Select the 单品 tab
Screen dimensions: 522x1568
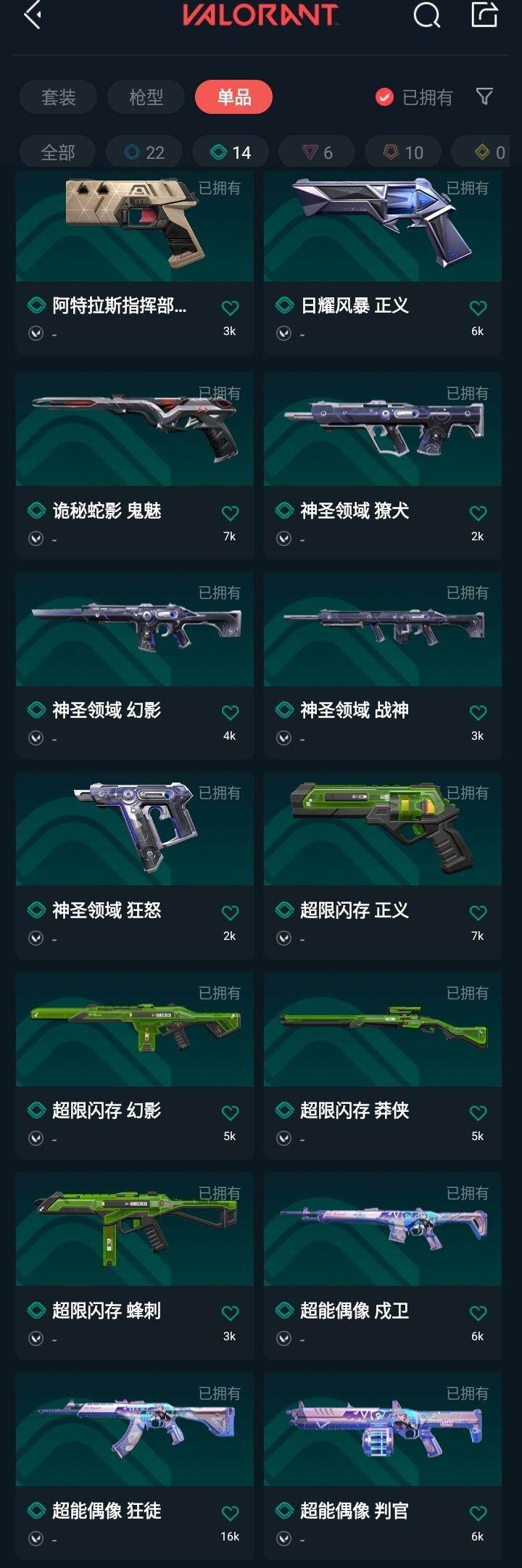(x=233, y=97)
